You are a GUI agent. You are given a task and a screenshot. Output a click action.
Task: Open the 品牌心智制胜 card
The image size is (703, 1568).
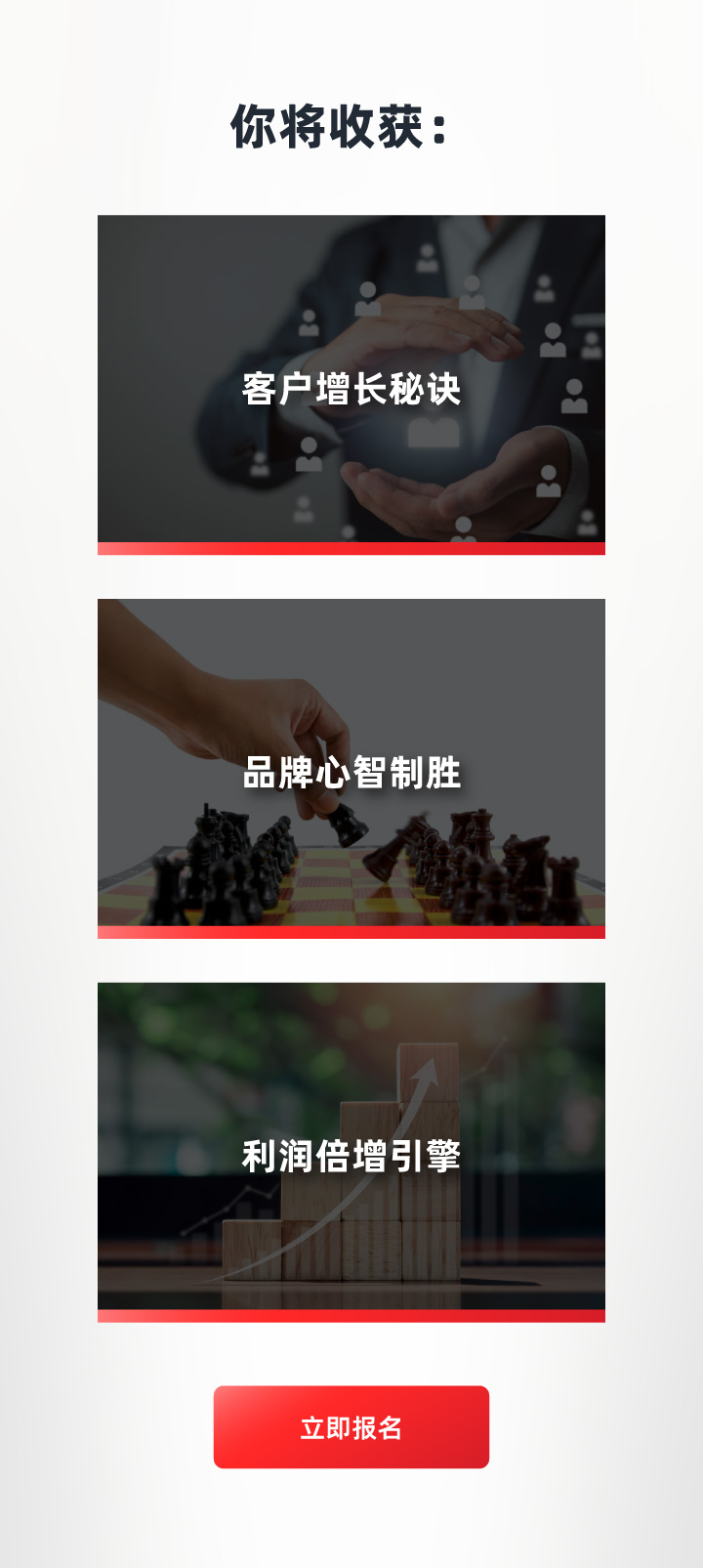[351, 767]
